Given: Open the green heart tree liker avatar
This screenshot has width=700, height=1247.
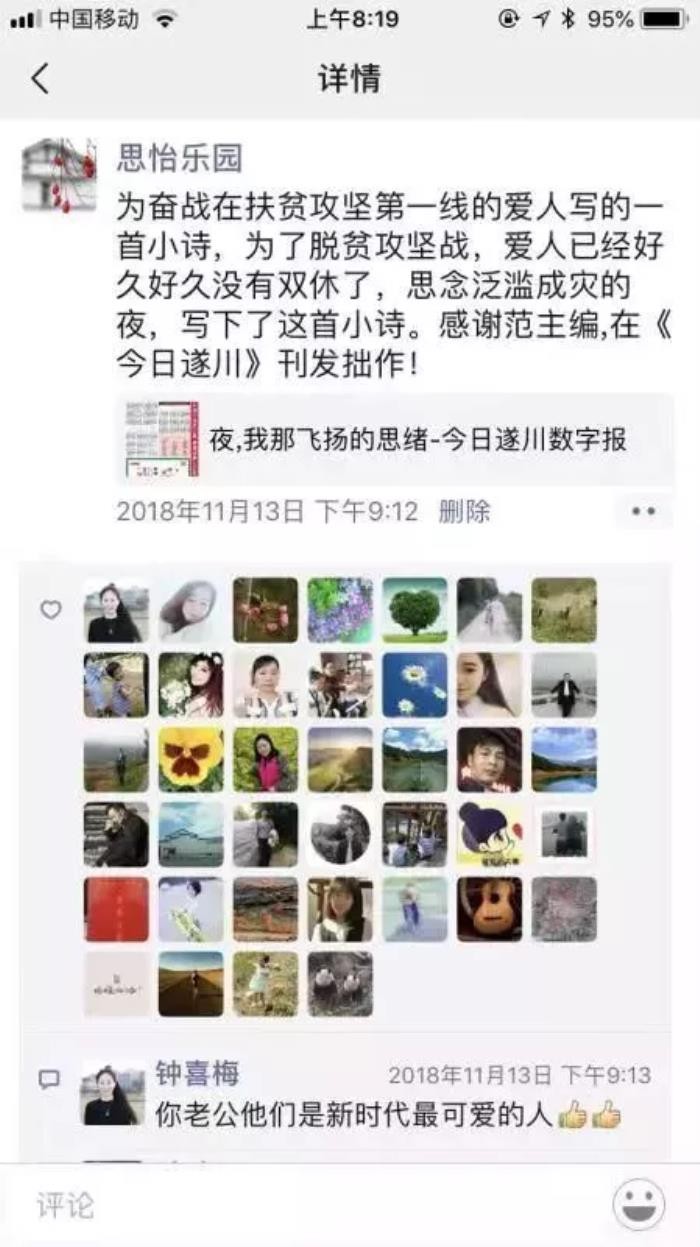Looking at the screenshot, I should click(415, 610).
